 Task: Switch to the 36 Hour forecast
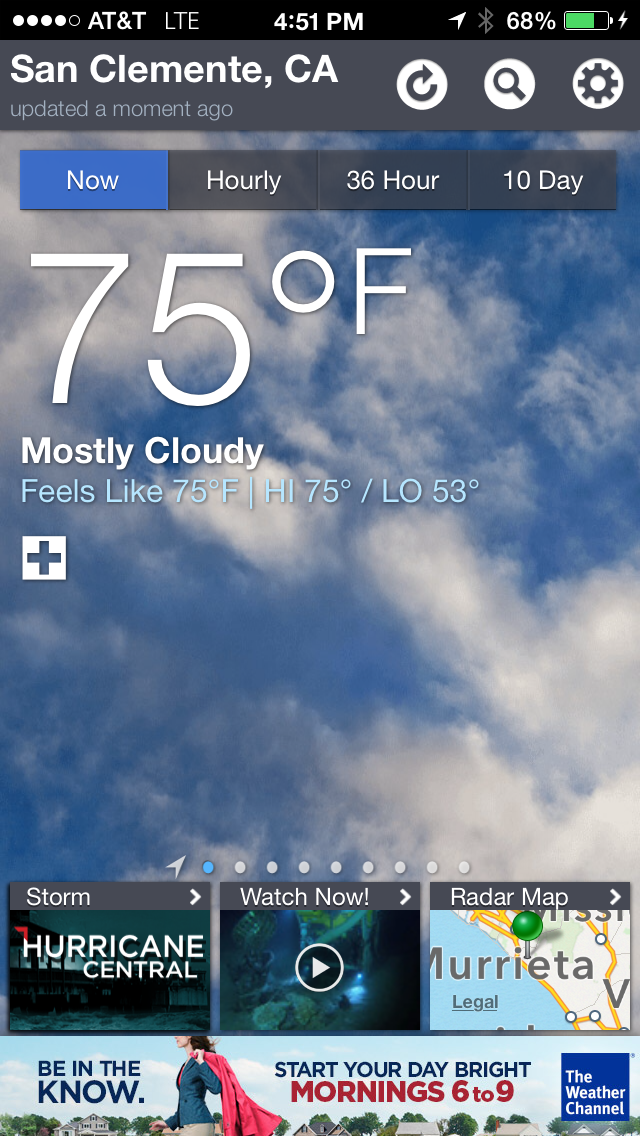click(392, 180)
